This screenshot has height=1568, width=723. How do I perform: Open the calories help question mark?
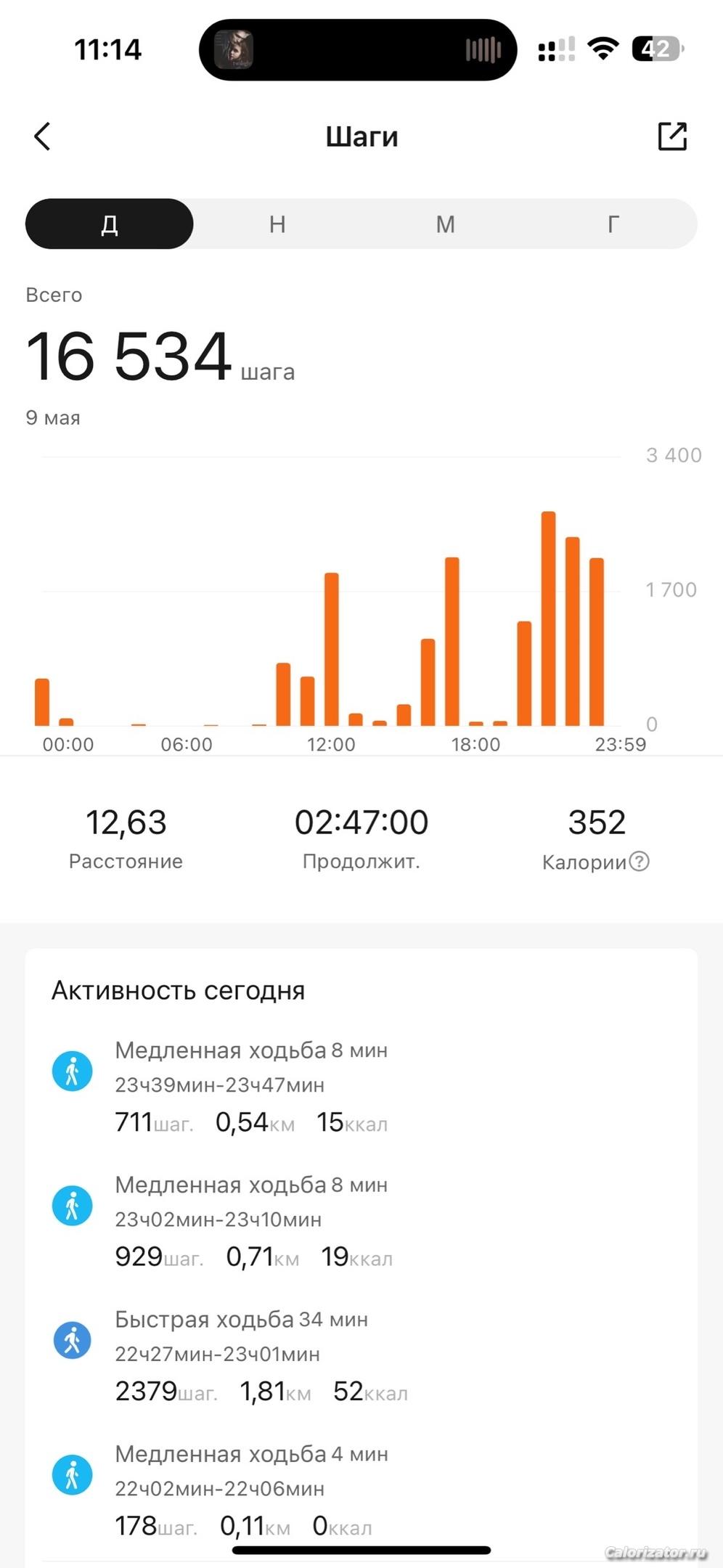639,862
